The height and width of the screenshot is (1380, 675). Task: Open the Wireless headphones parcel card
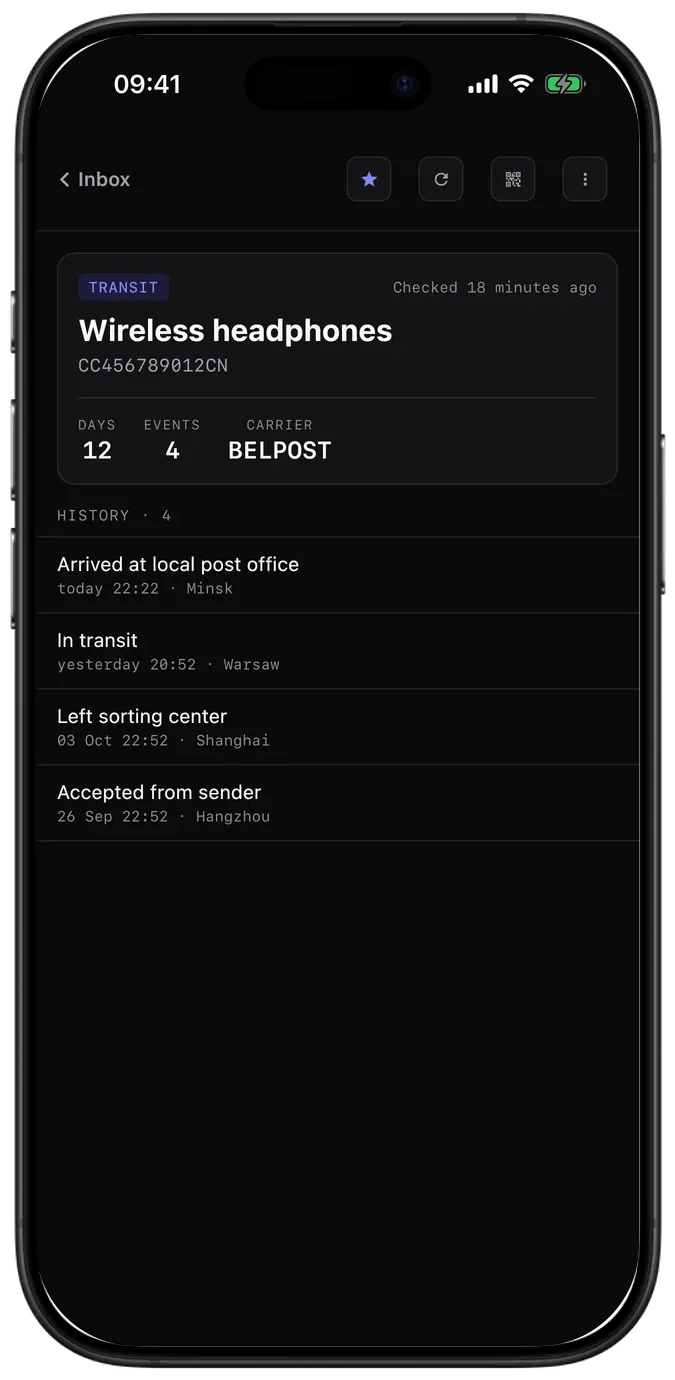click(x=337, y=369)
